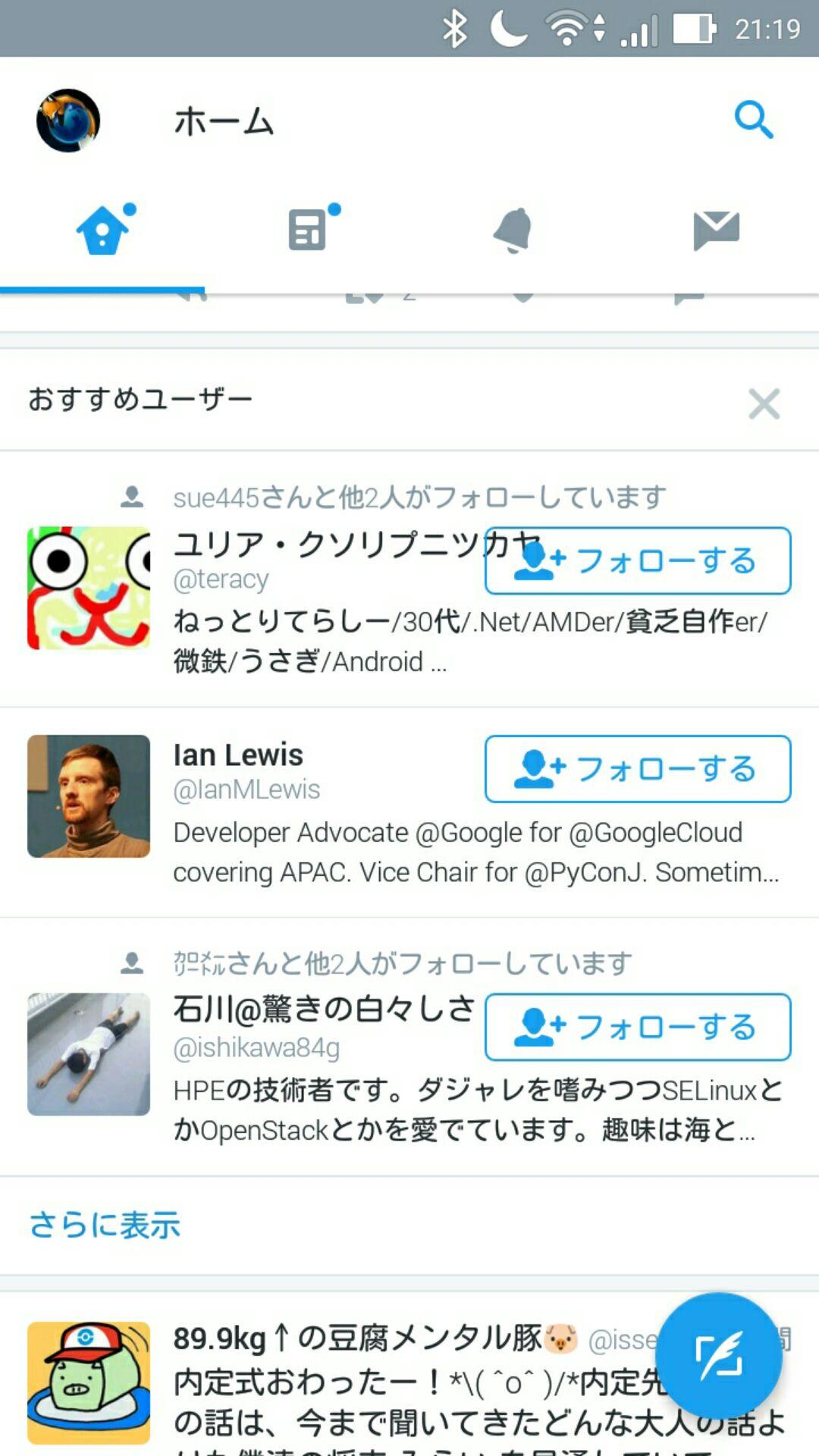The height and width of the screenshot is (1456, 819).
Task: Open ユリア・クソリプニツカヤ's profile
Action: tap(88, 588)
